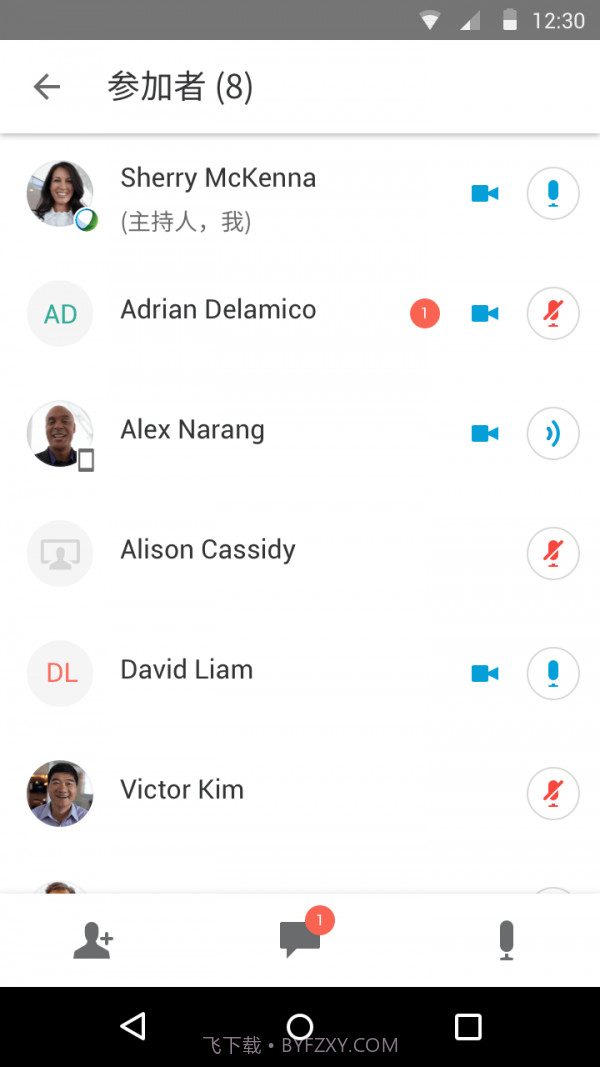Go to the Android home screen
This screenshot has height=1067, width=600.
click(x=300, y=1026)
